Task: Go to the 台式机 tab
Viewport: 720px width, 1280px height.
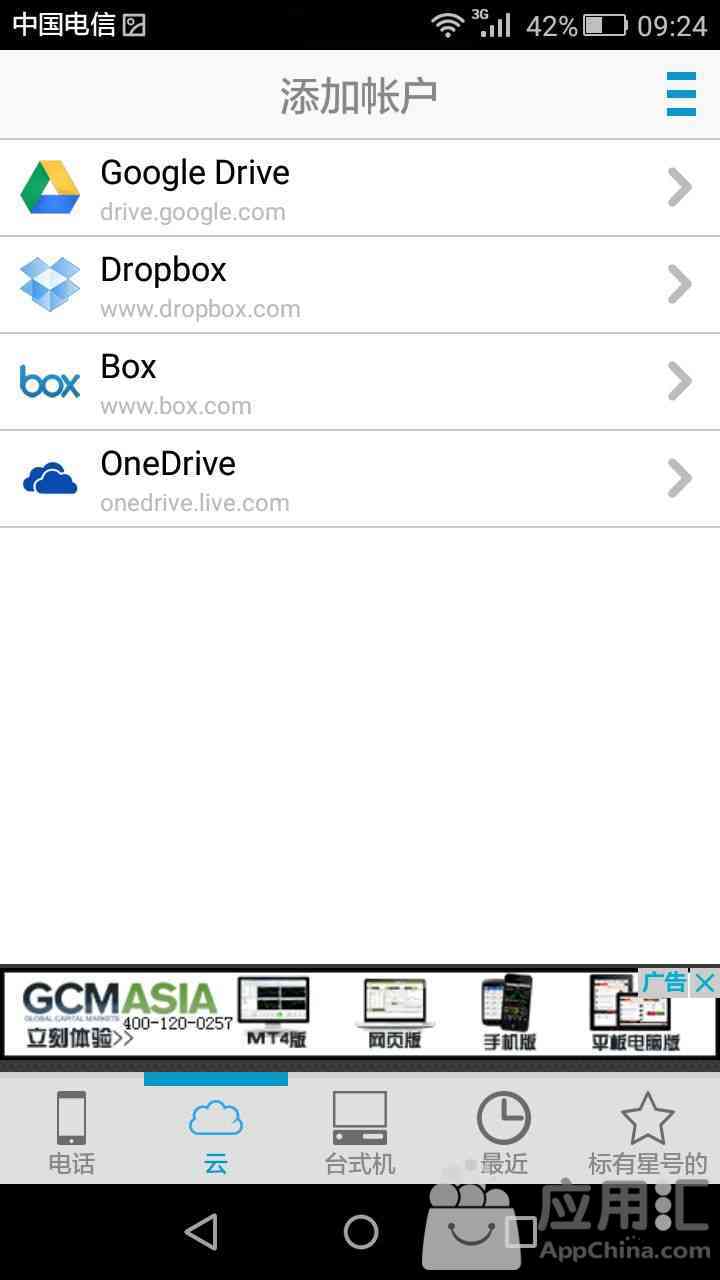Action: tap(360, 1130)
